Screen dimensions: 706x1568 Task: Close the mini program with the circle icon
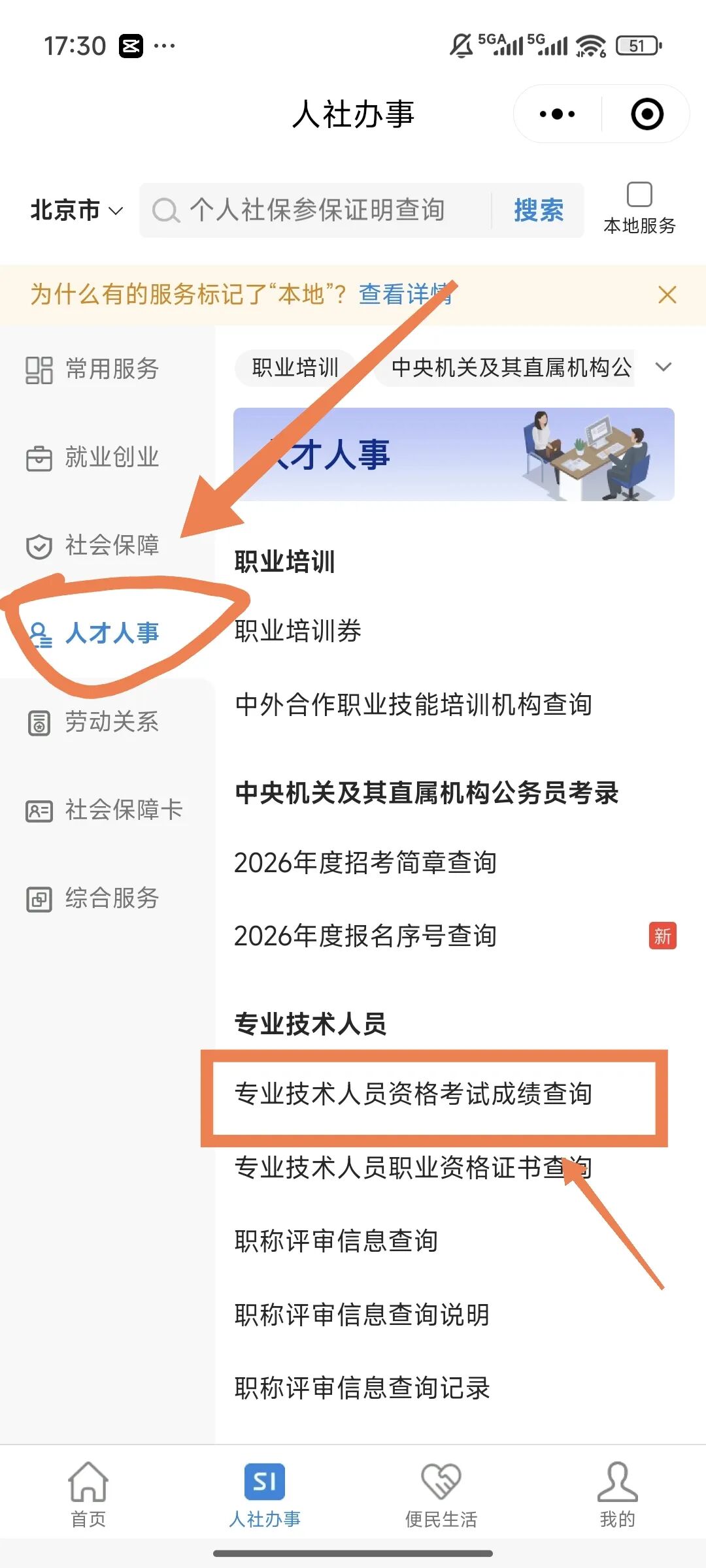pyautogui.click(x=647, y=114)
